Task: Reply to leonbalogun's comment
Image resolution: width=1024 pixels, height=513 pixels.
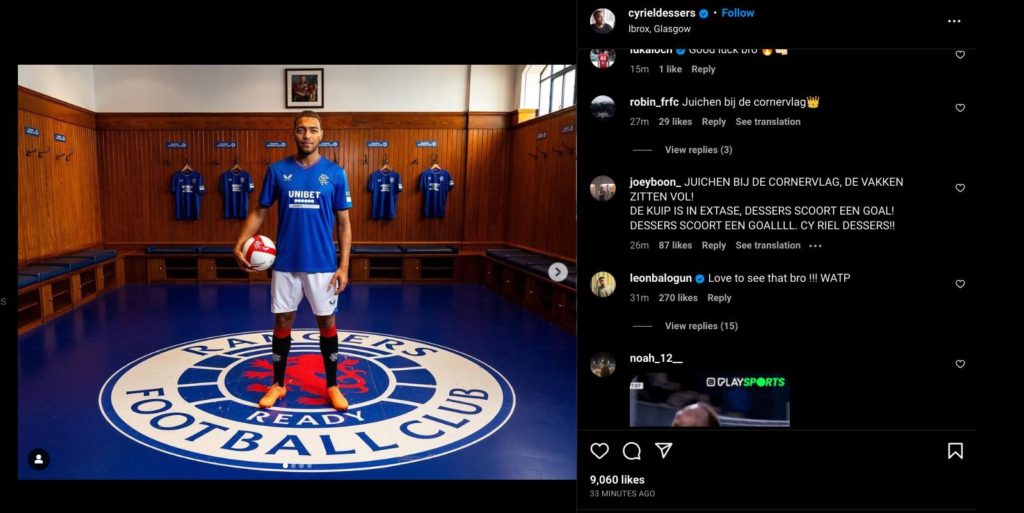Action: [x=719, y=298]
